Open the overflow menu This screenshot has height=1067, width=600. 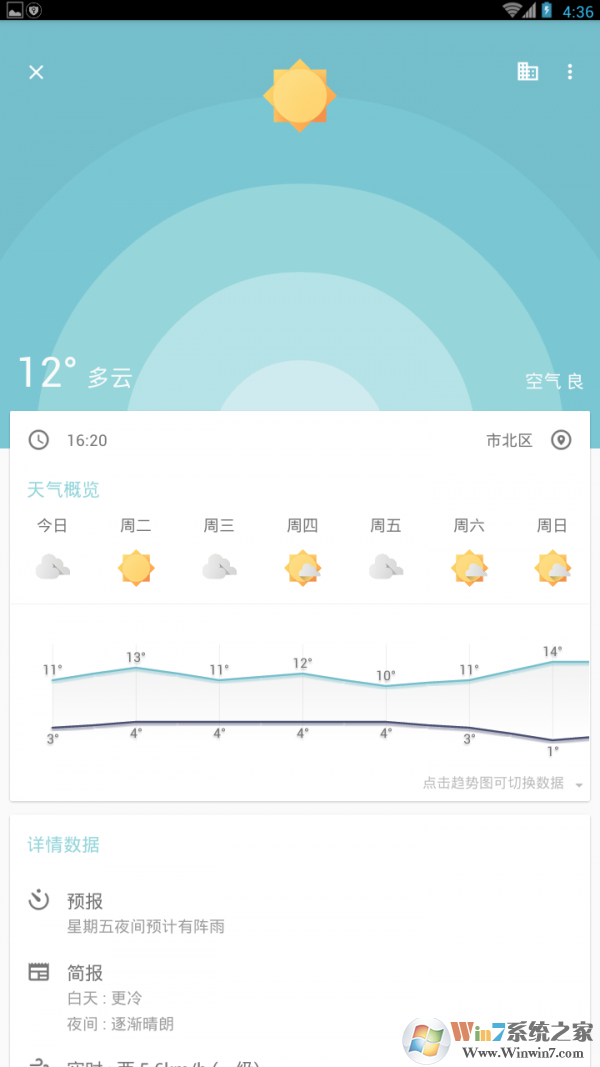570,72
